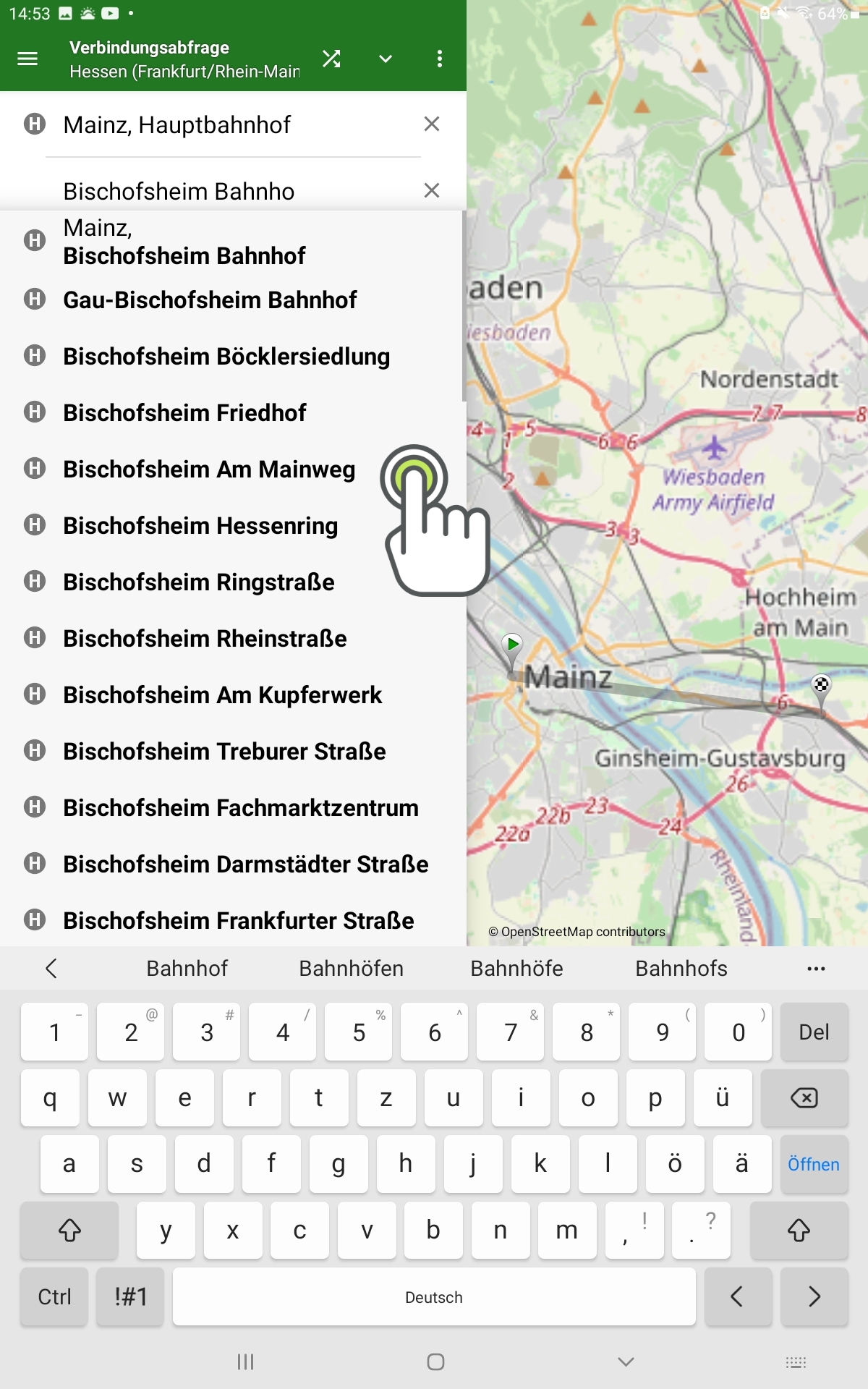Select Bischofsheim Treburer Straße
This screenshot has width=868, height=1389.
(x=231, y=751)
